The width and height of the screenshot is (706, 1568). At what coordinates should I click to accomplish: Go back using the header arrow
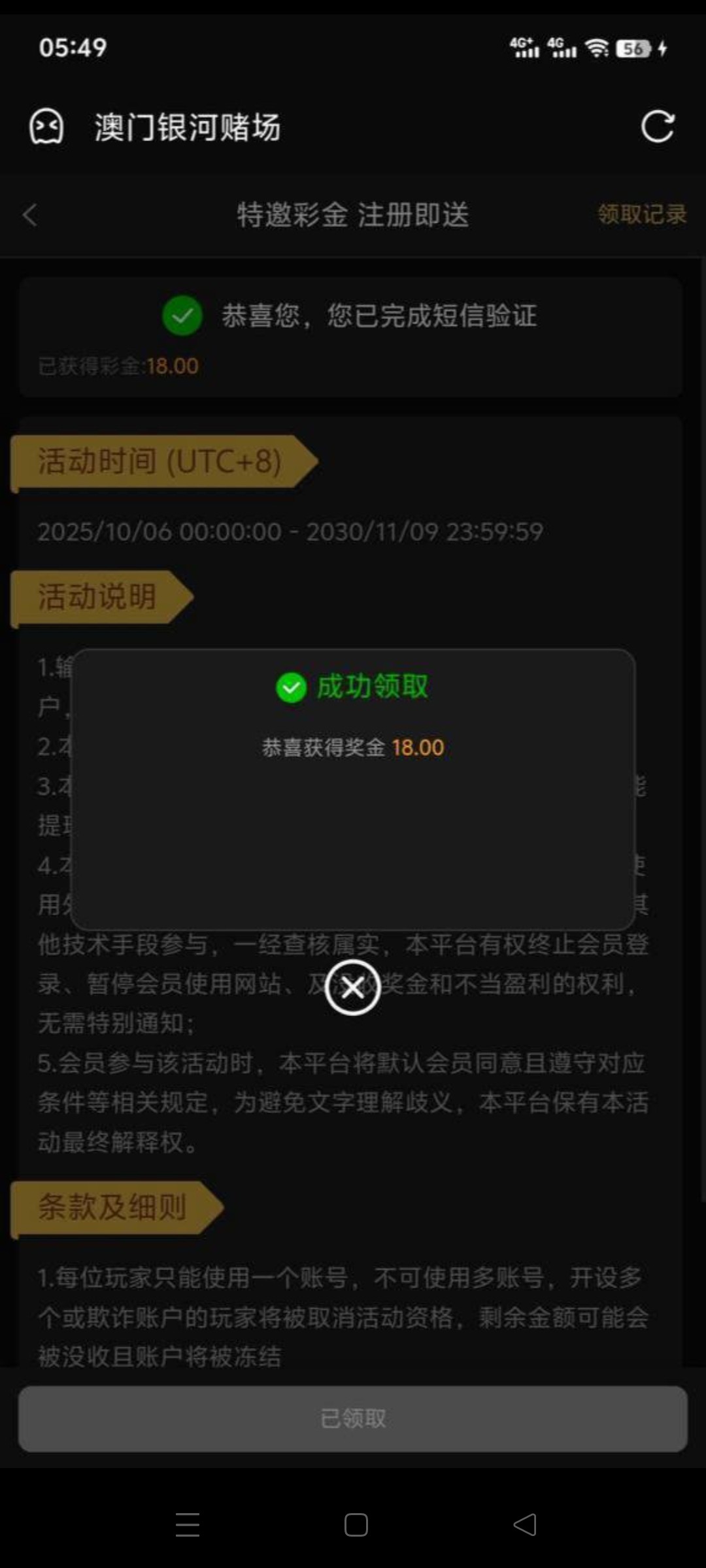point(30,215)
